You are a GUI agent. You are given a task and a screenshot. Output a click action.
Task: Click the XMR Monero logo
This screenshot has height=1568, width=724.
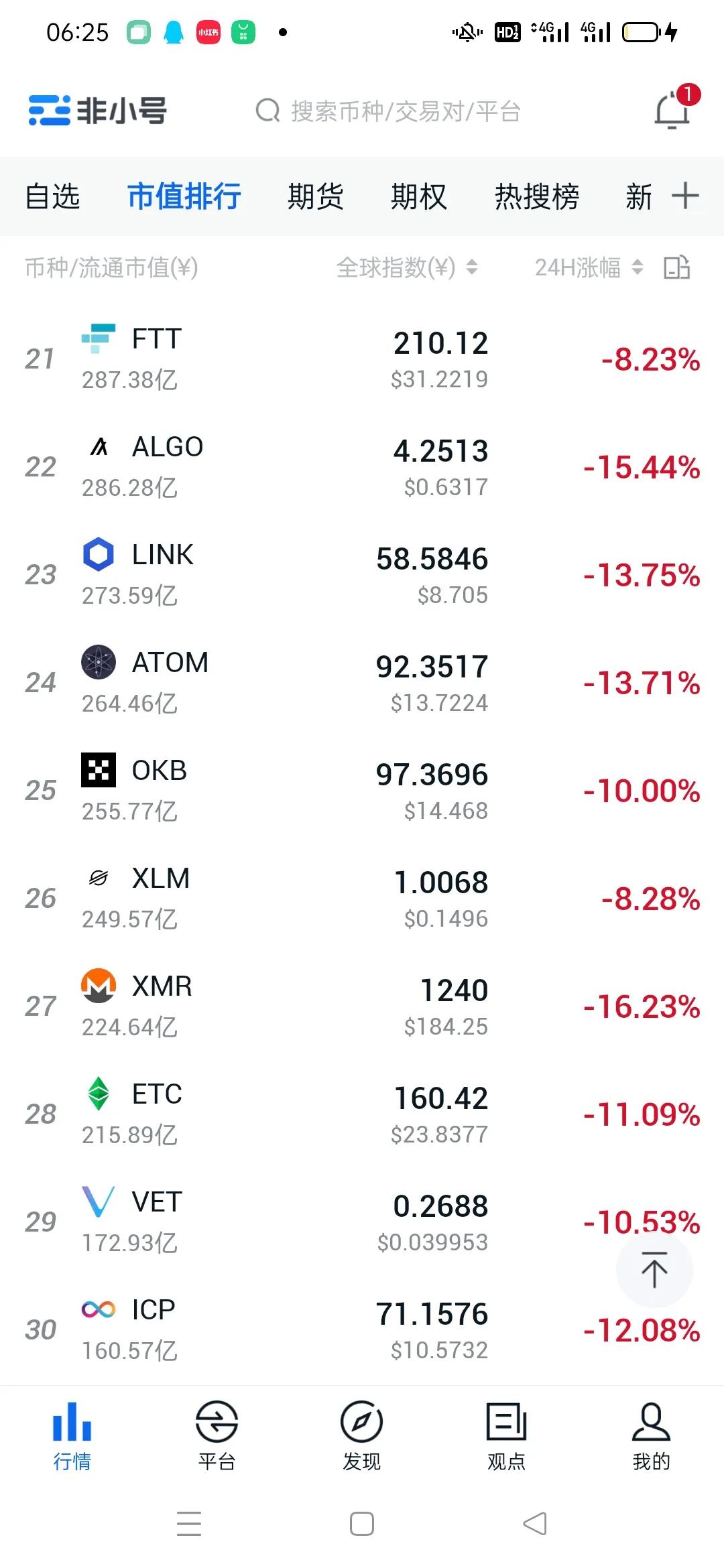pos(97,986)
